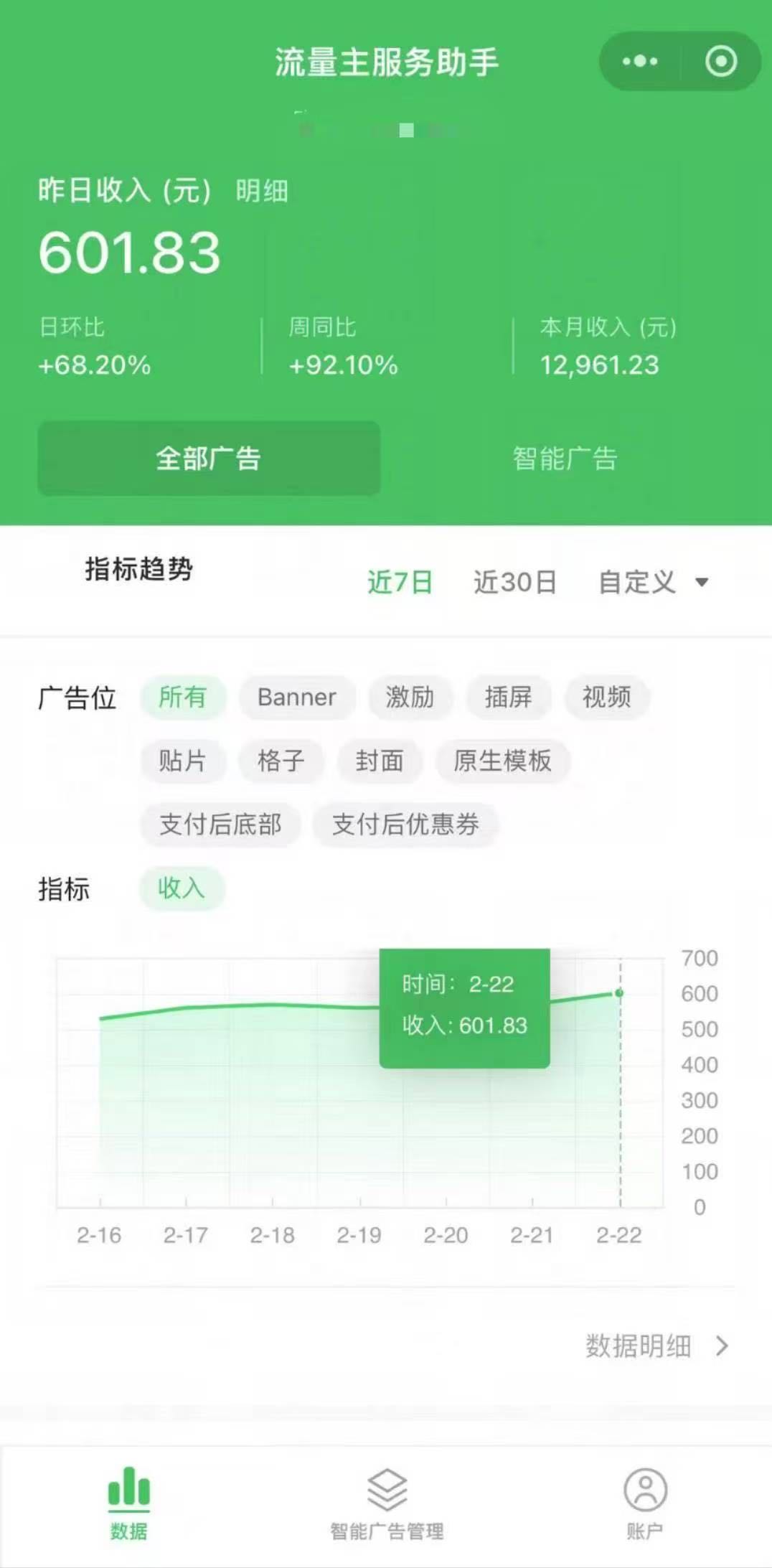Select the 激励 ad slot filter
Image resolution: width=772 pixels, height=1568 pixels.
tap(411, 697)
